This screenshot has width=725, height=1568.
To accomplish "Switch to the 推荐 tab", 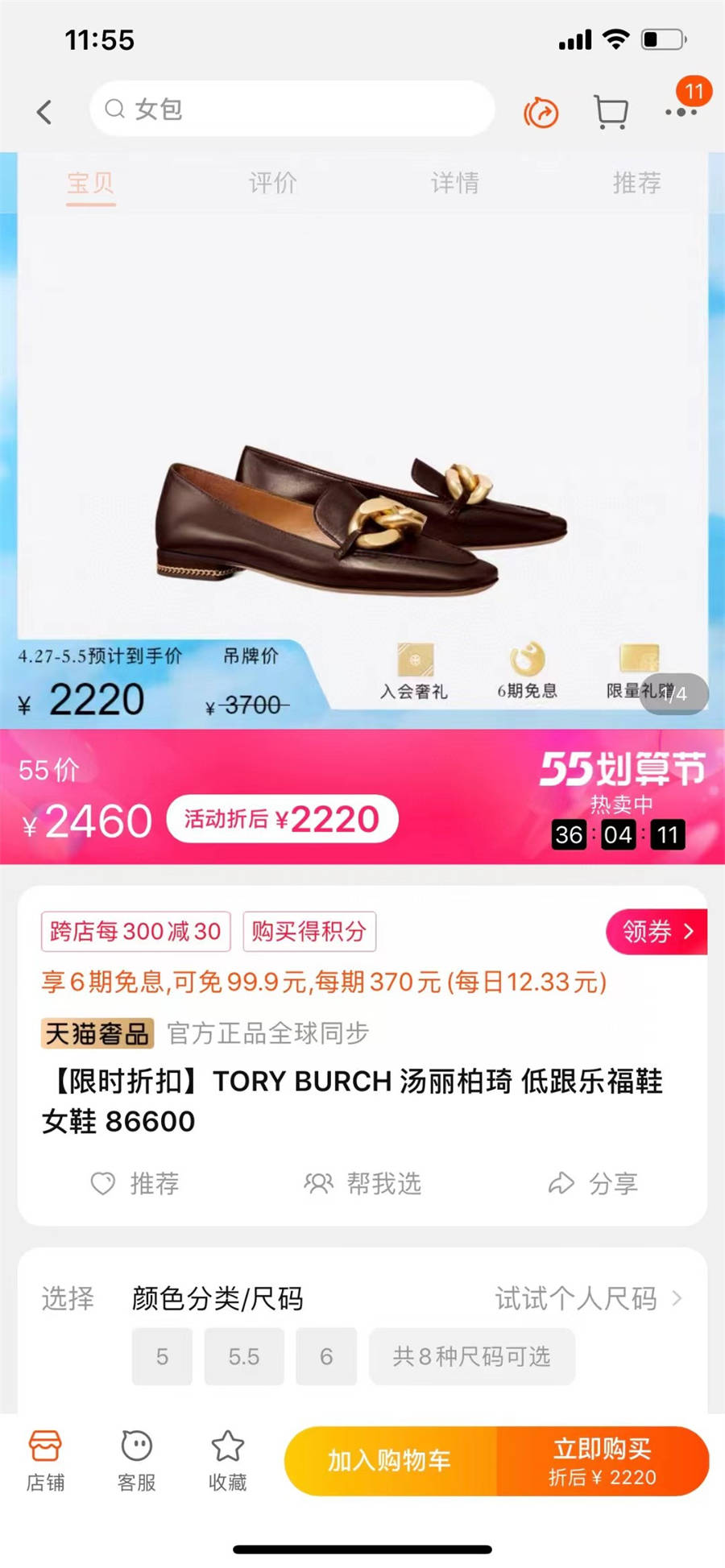I will [636, 183].
